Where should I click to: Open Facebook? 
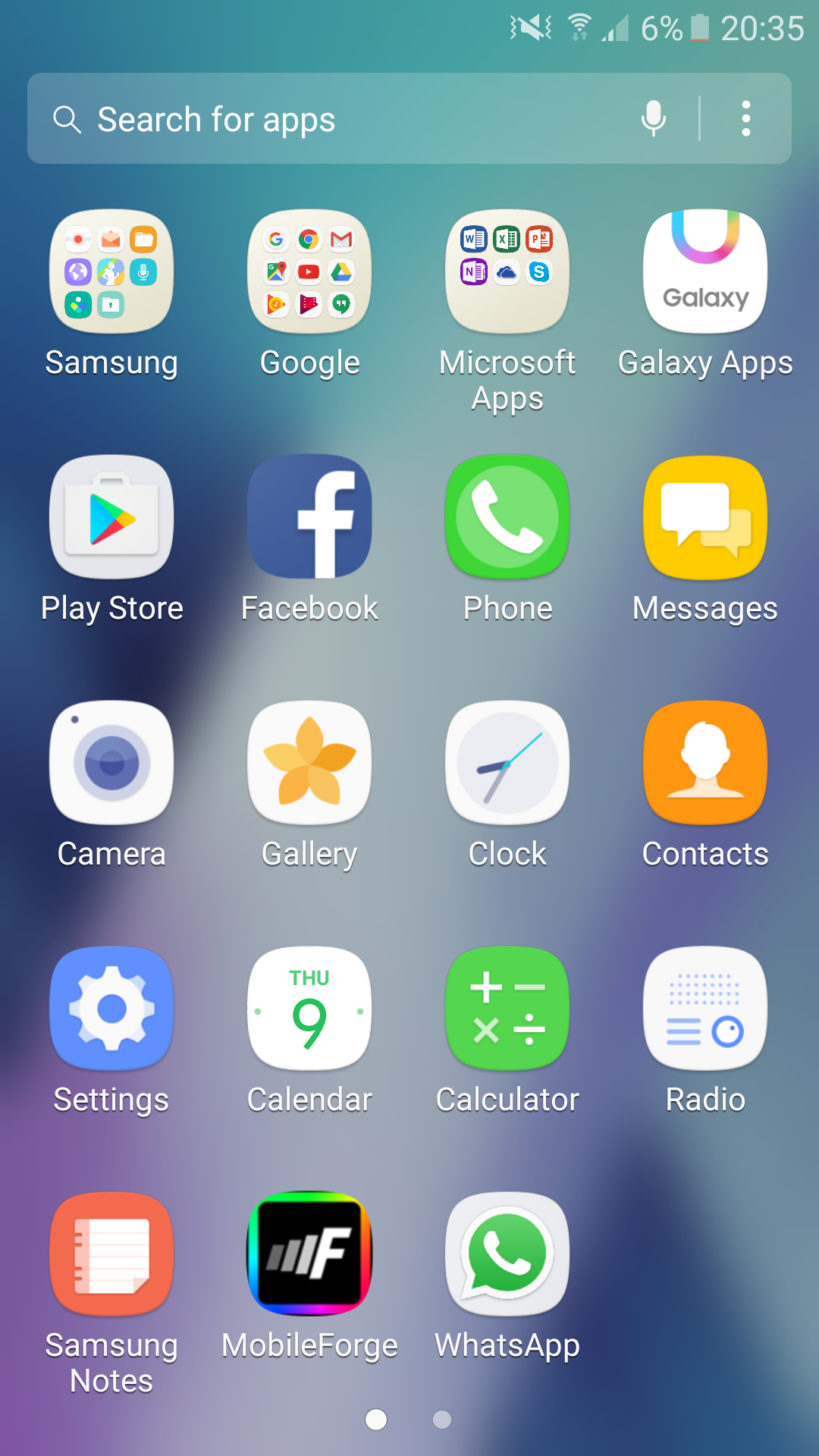point(309,517)
